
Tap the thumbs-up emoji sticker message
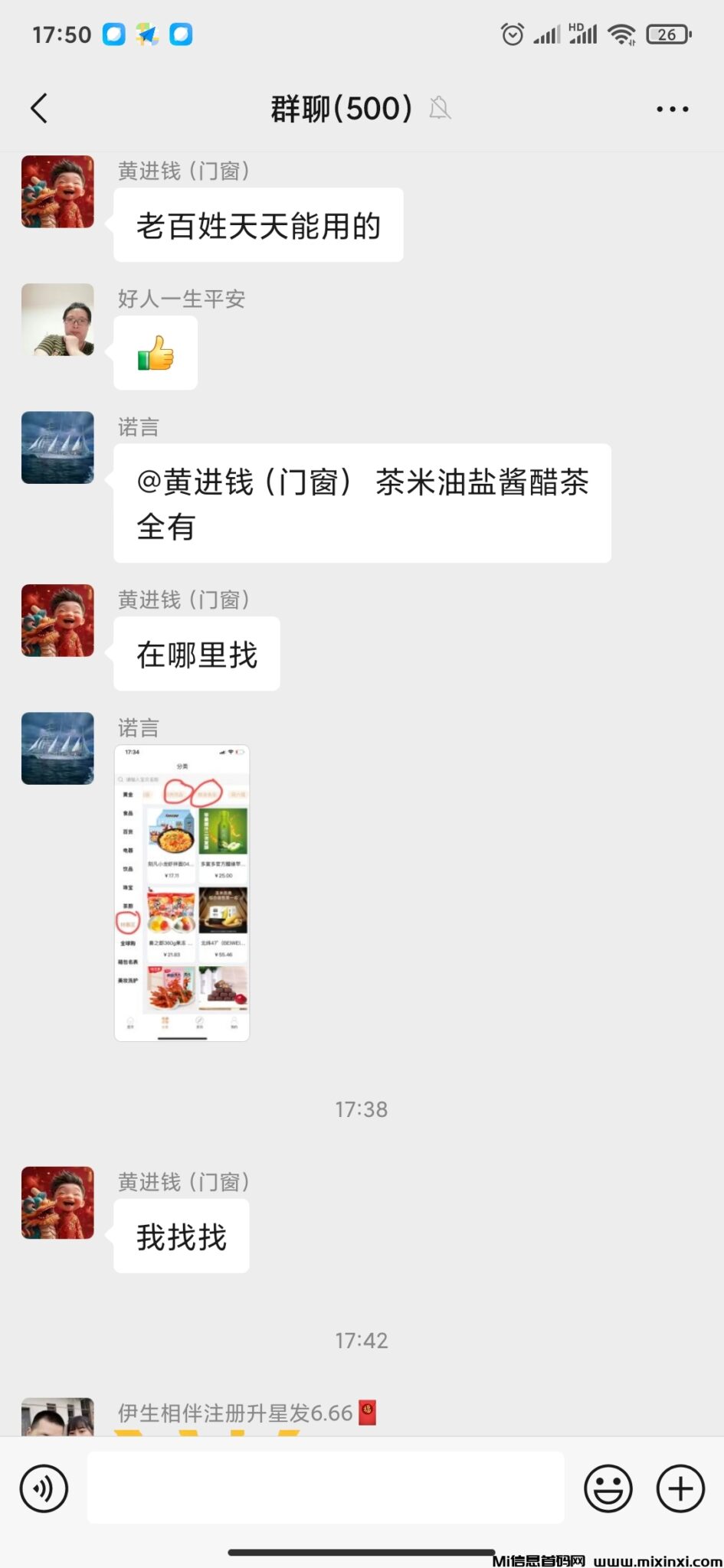pyautogui.click(x=155, y=352)
